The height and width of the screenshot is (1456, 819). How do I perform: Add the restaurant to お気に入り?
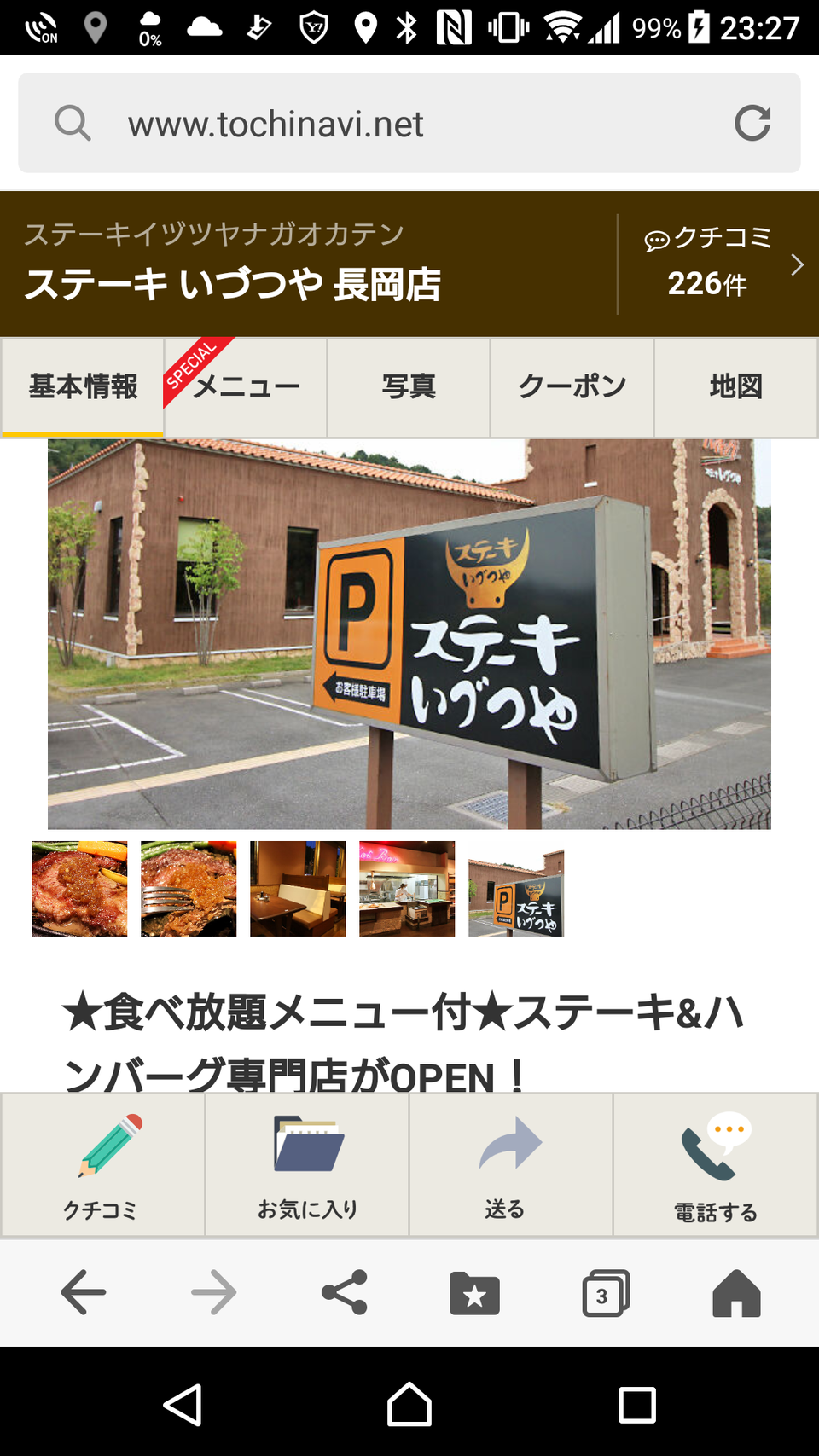(x=307, y=1165)
